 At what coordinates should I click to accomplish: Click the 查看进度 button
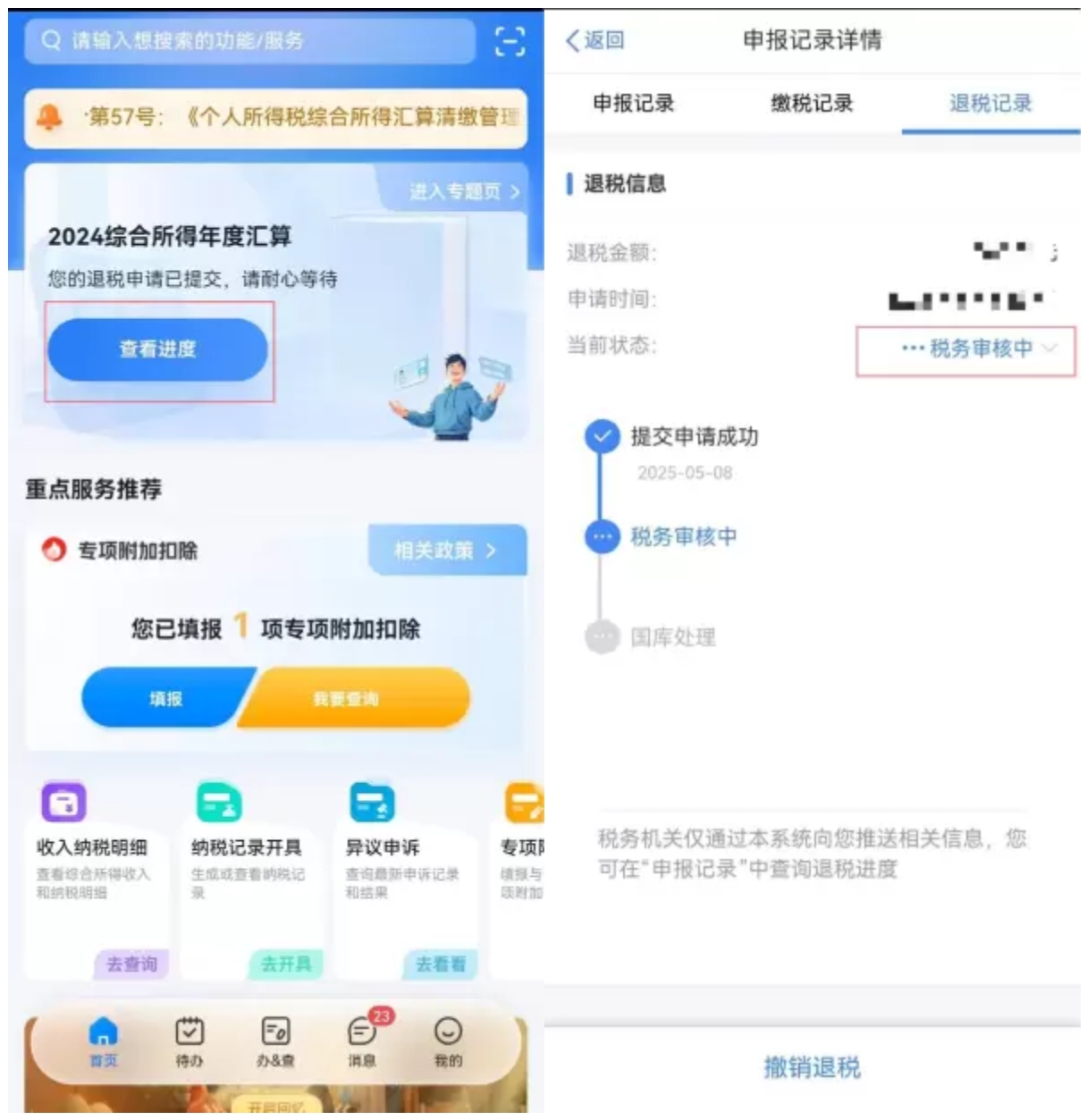[159, 349]
